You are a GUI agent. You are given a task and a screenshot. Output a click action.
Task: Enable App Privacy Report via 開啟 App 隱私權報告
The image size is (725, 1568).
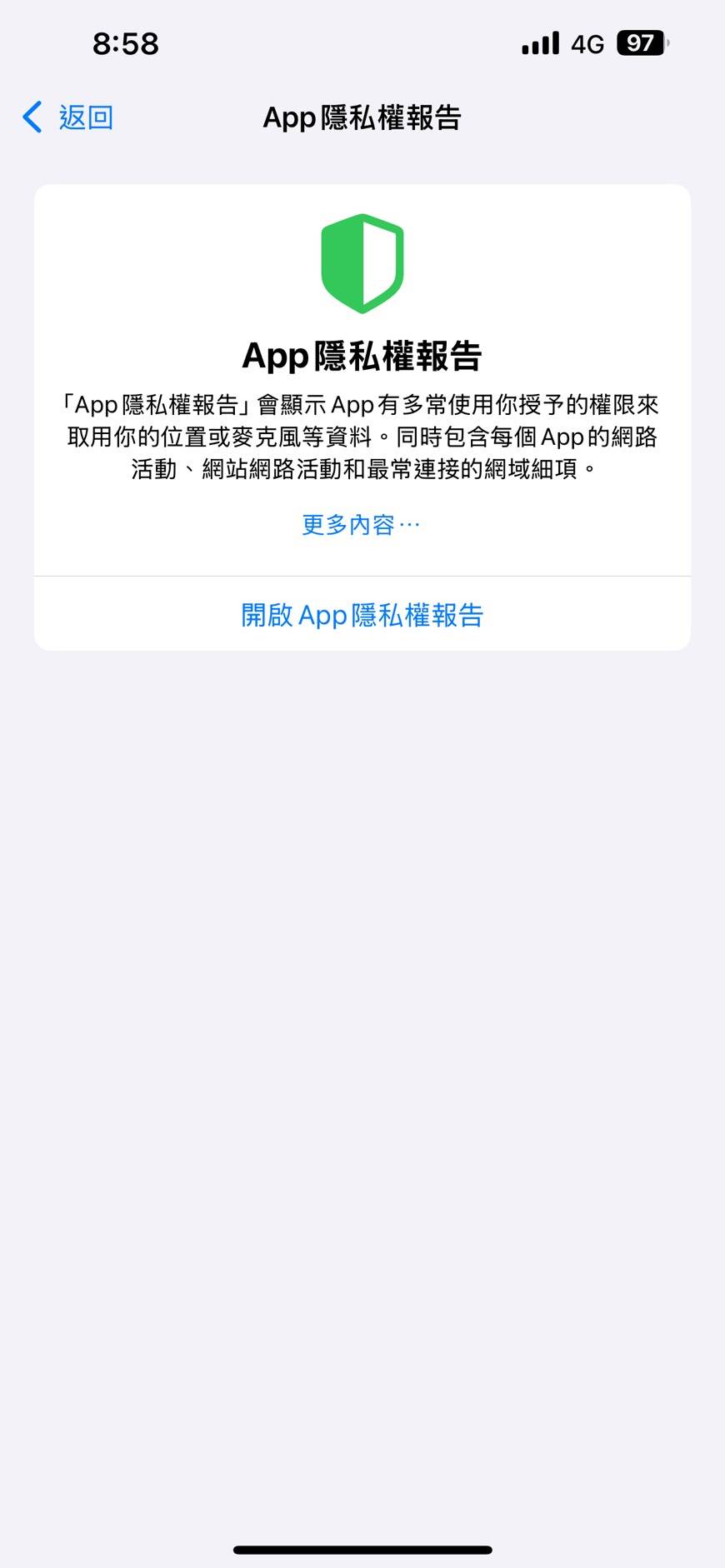coord(362,615)
